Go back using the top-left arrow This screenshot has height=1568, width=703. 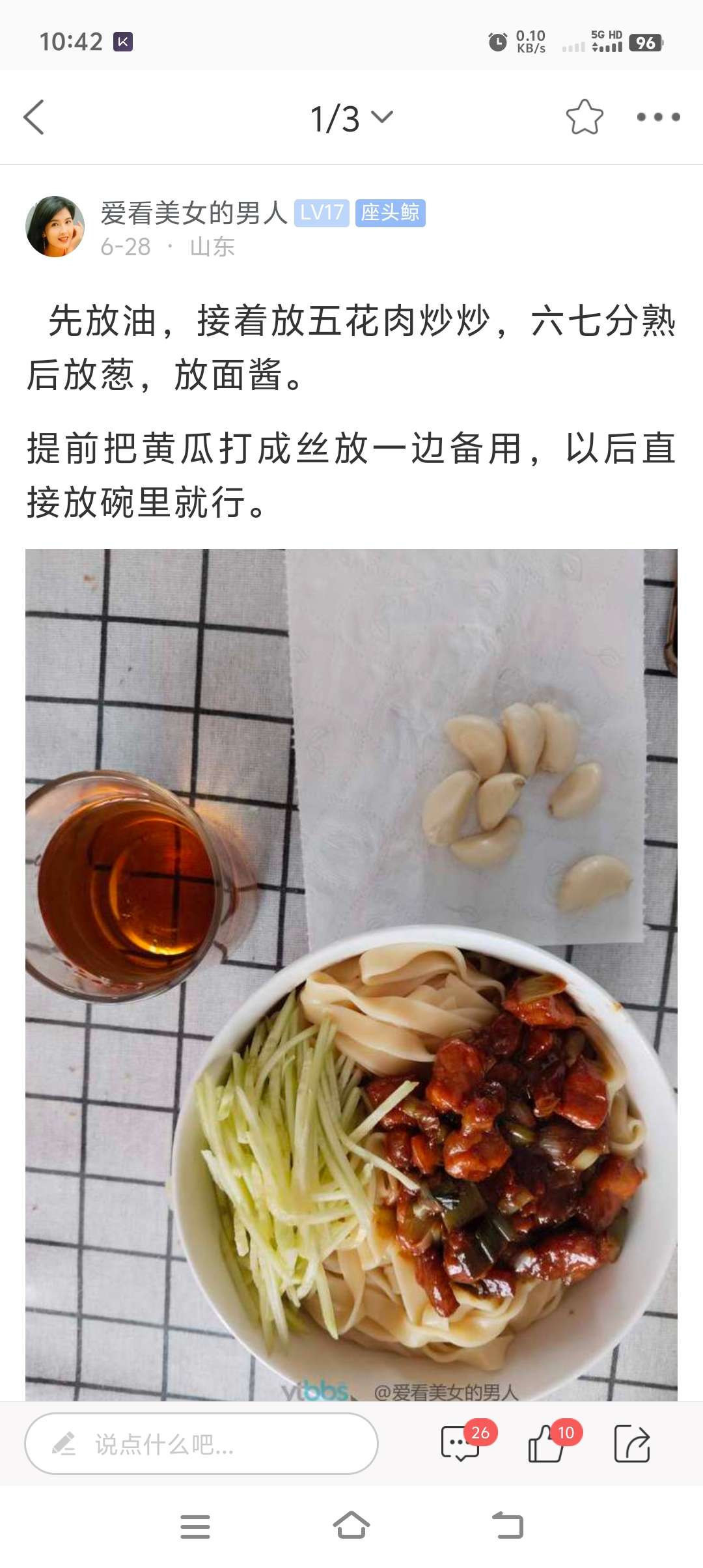coord(34,117)
